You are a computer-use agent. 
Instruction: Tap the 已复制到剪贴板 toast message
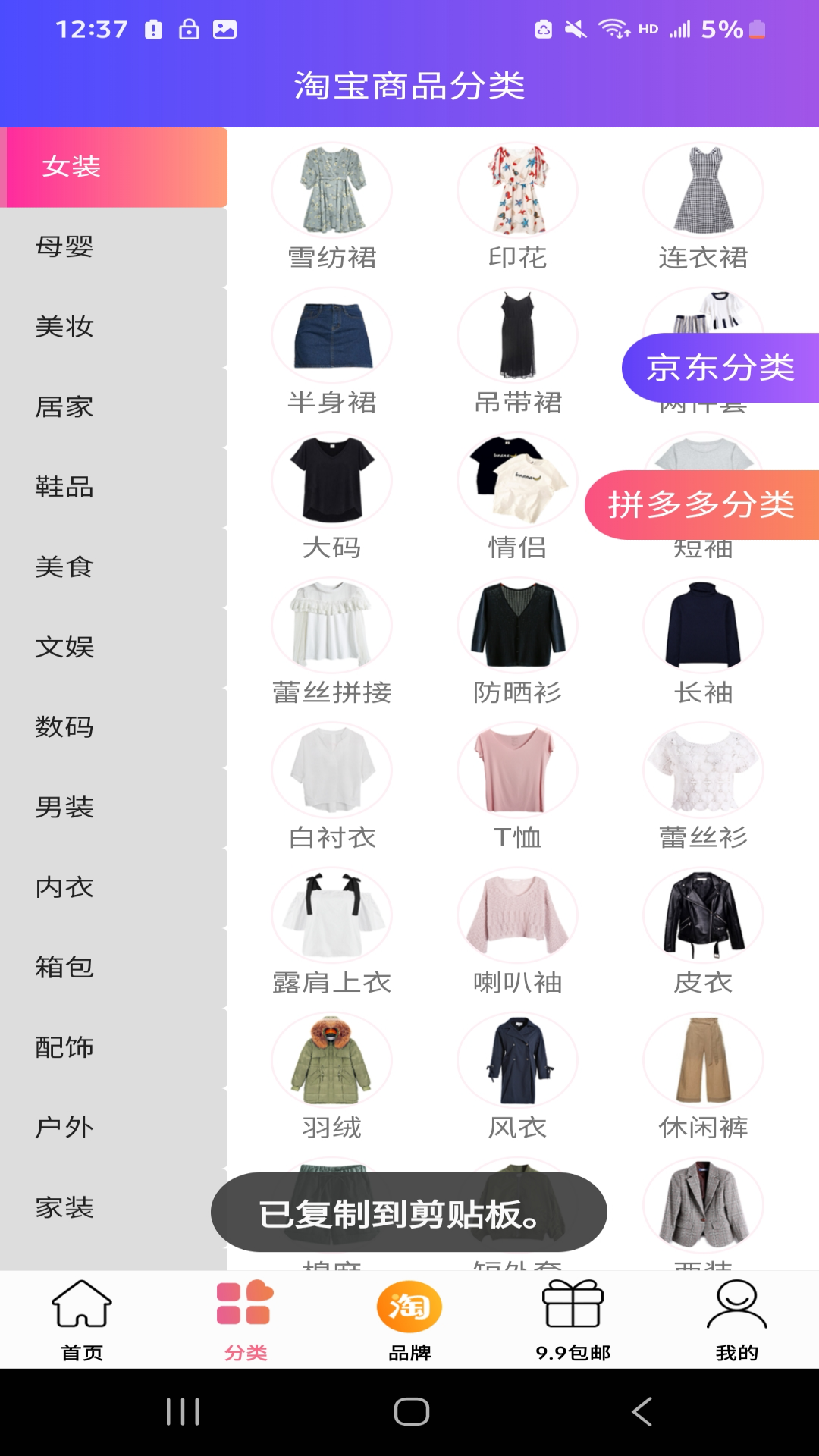click(409, 1211)
